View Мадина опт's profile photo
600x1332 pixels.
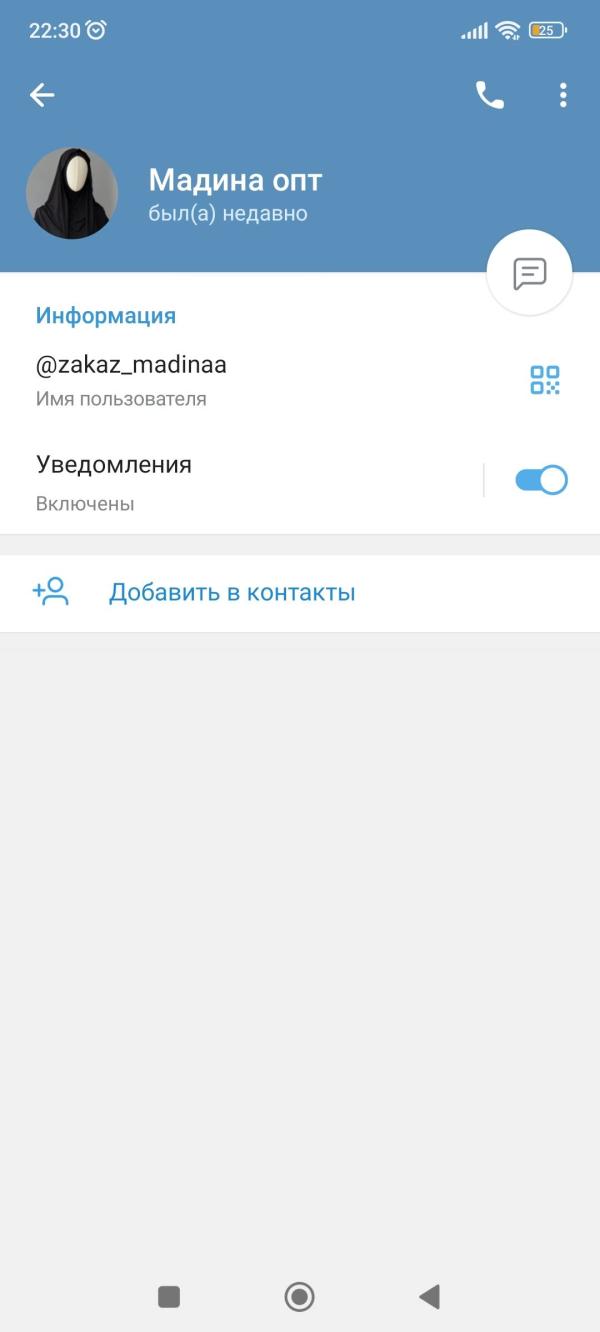[x=72, y=194]
